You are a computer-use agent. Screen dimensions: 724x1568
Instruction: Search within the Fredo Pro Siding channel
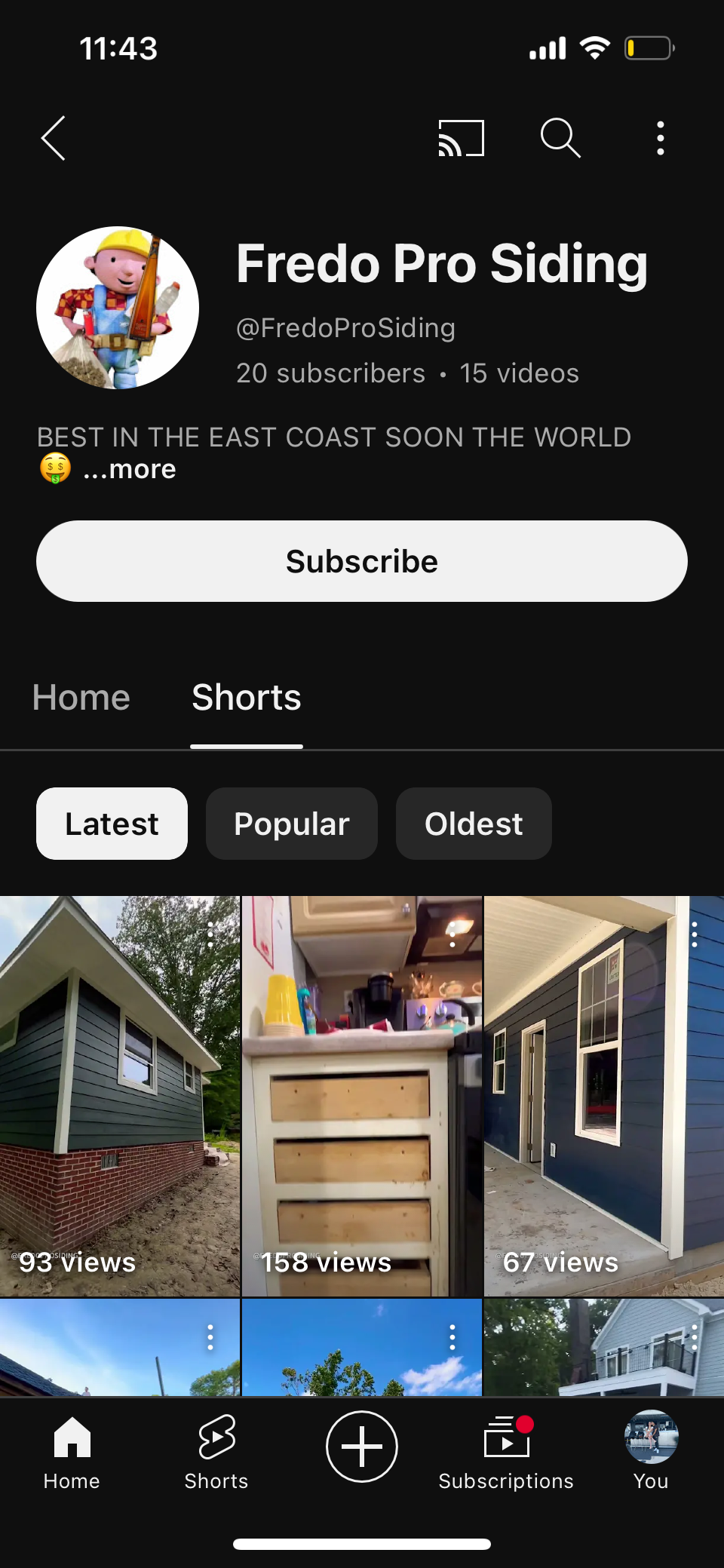pos(560,138)
